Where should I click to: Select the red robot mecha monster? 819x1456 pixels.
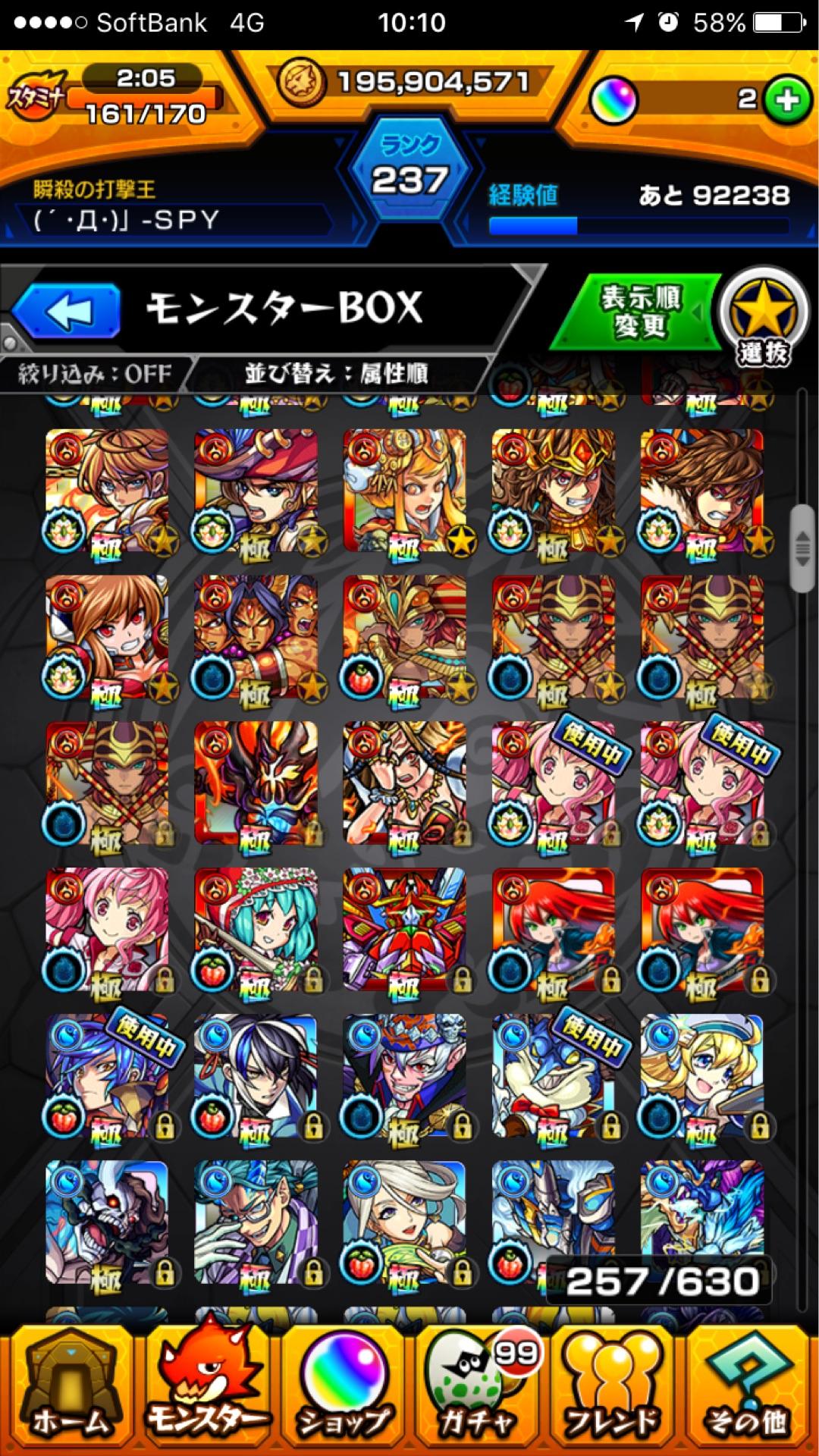(x=404, y=930)
